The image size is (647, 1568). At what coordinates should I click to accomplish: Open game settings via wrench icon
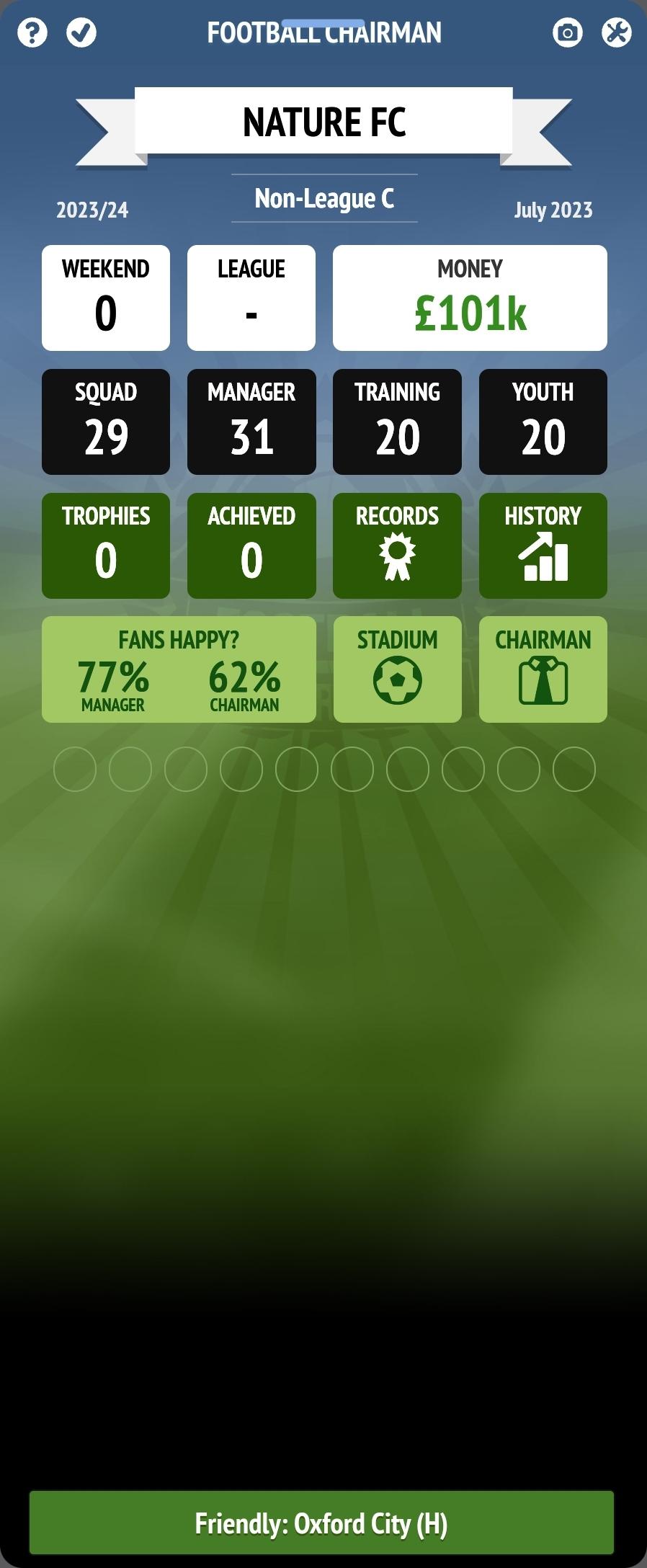pos(617,32)
